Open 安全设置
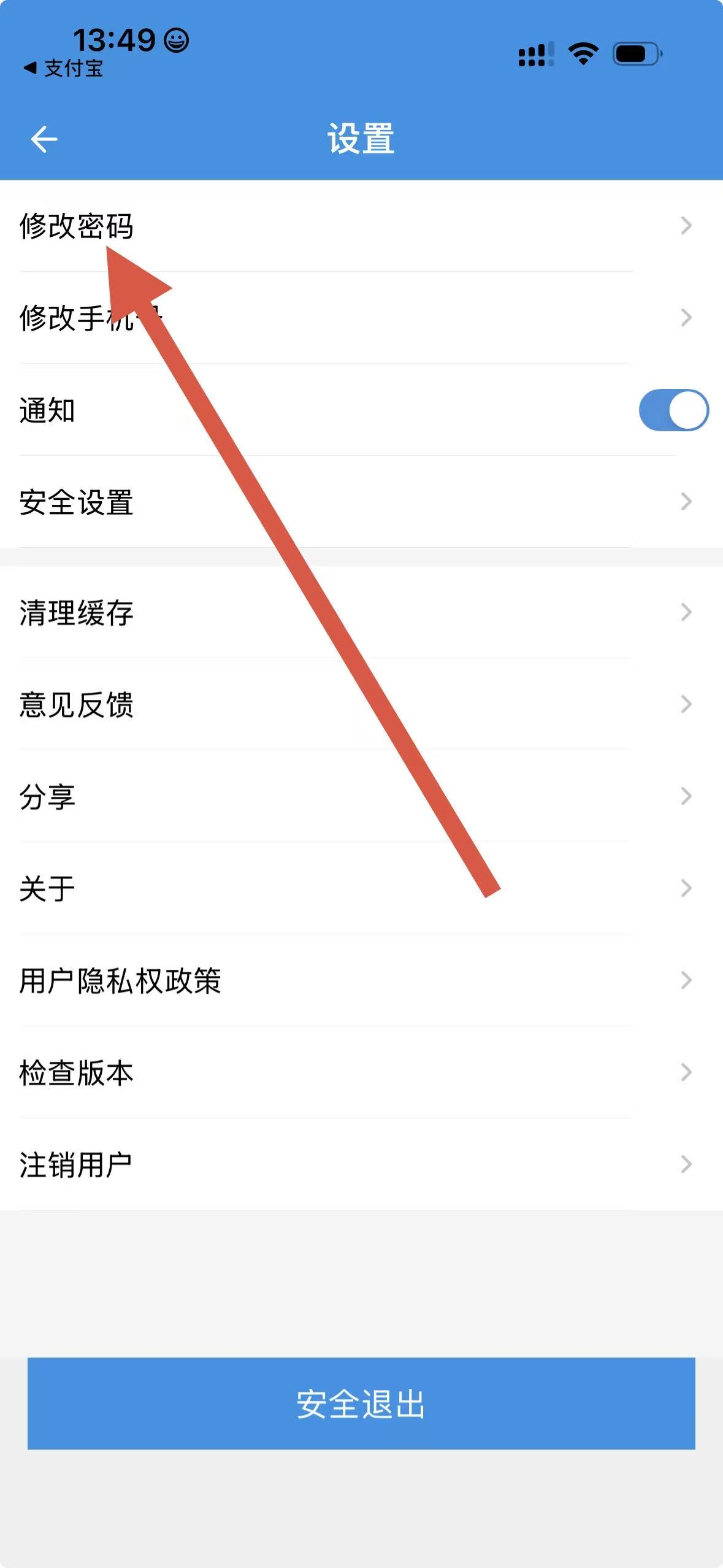 click(x=356, y=502)
